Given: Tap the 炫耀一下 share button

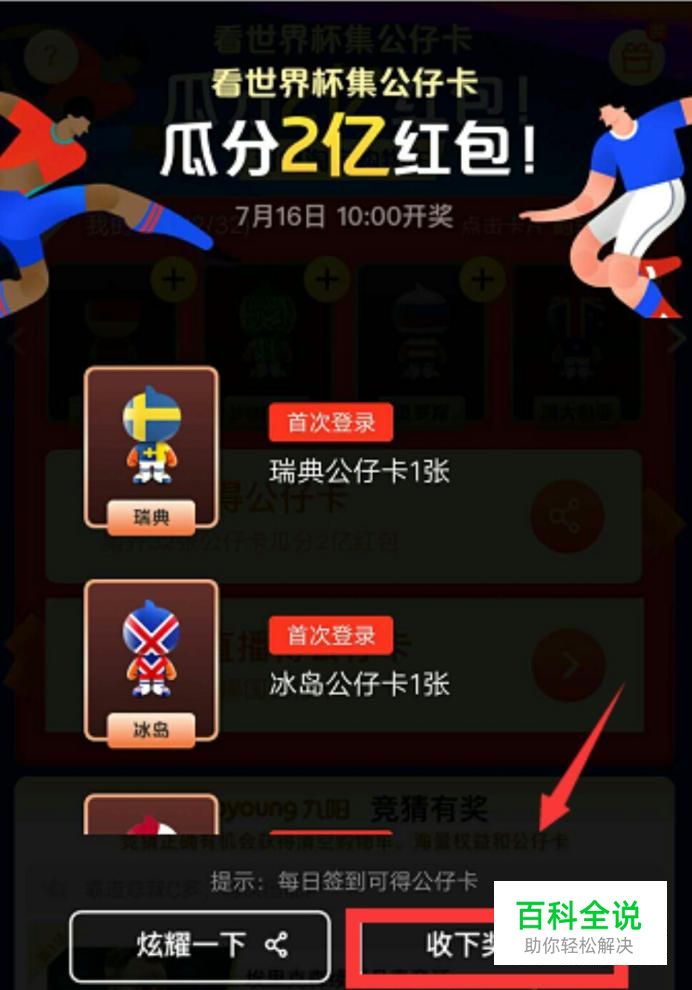Looking at the screenshot, I should pos(200,943).
